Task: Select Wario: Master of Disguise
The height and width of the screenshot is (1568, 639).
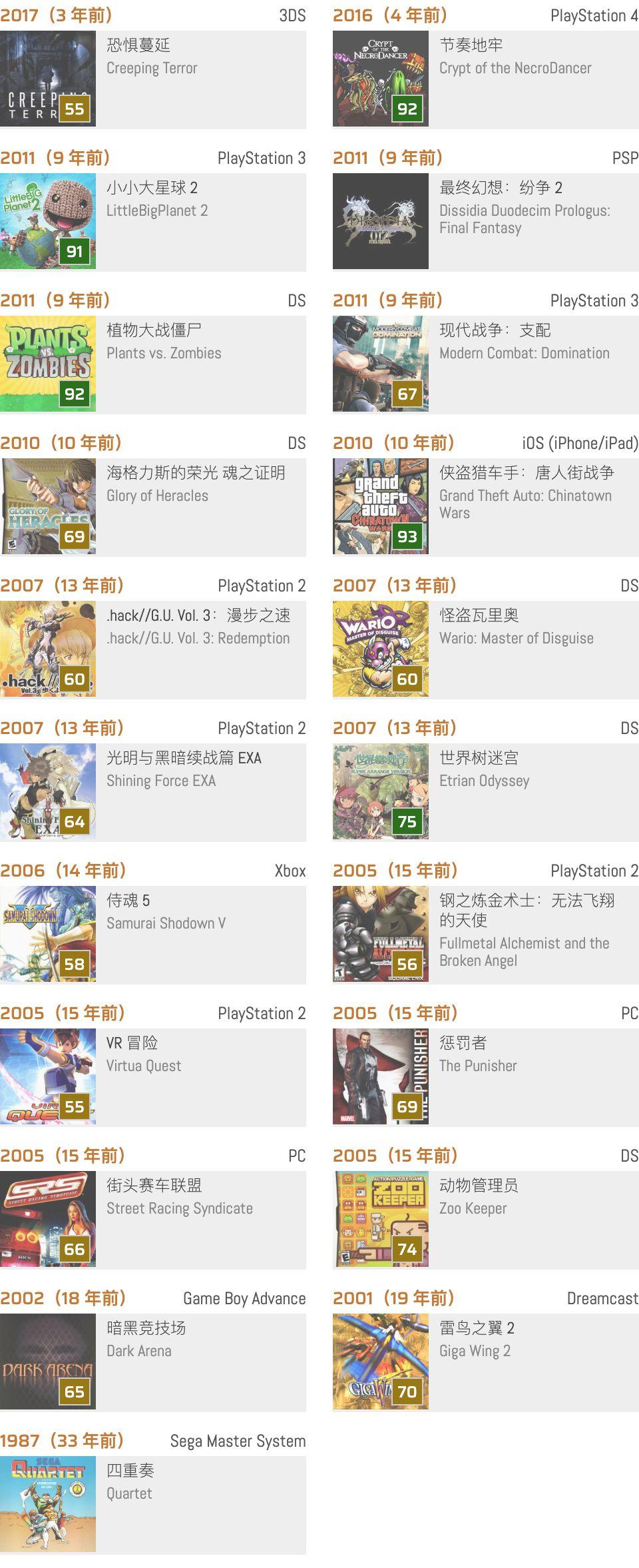Action: click(485, 649)
